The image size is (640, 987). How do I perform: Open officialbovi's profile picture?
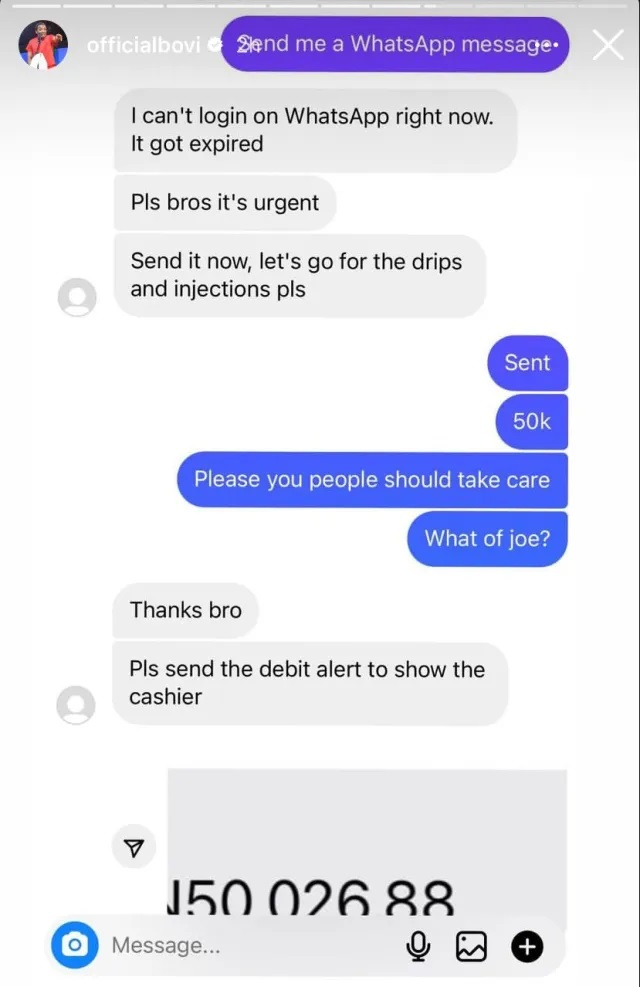pyautogui.click(x=43, y=45)
